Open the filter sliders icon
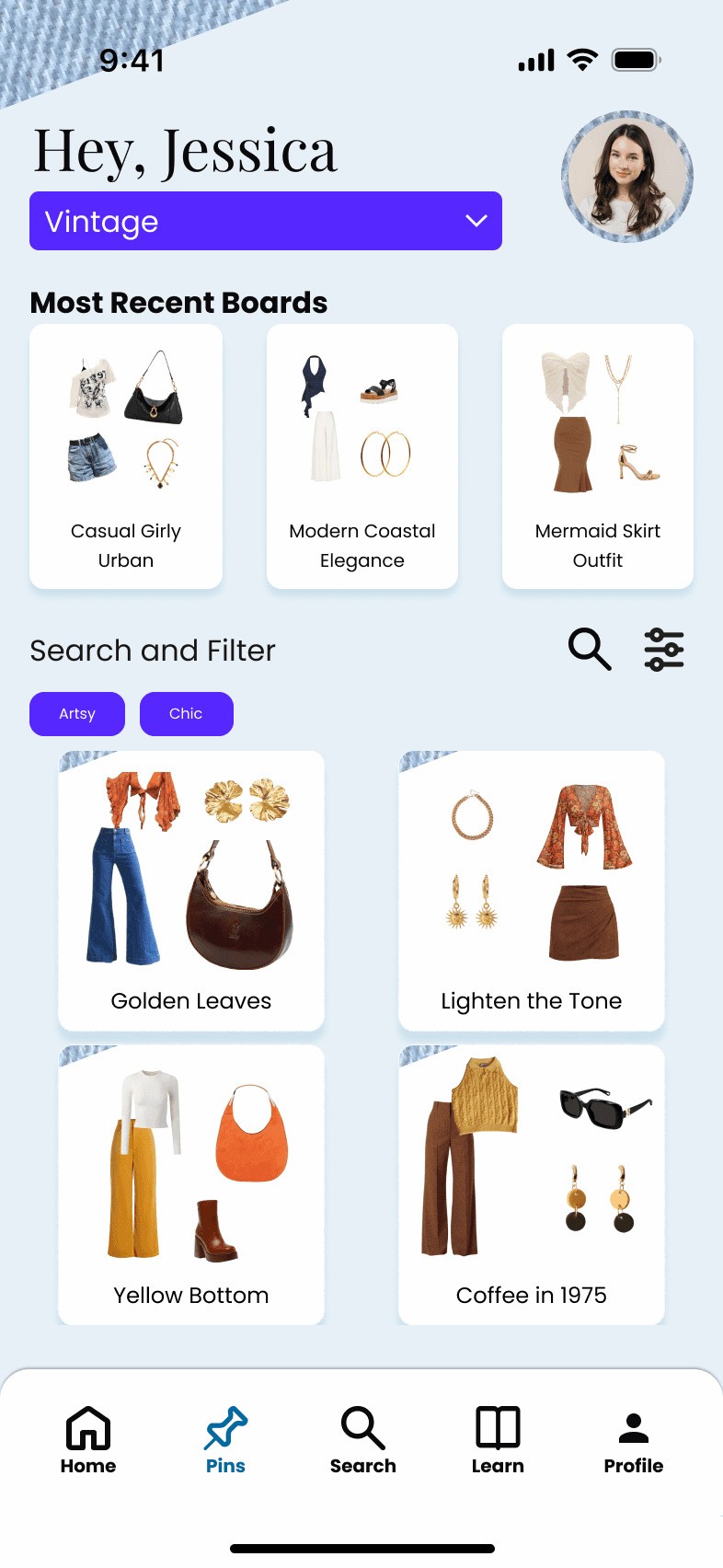Viewport: 723px width, 1568px height. tap(664, 650)
